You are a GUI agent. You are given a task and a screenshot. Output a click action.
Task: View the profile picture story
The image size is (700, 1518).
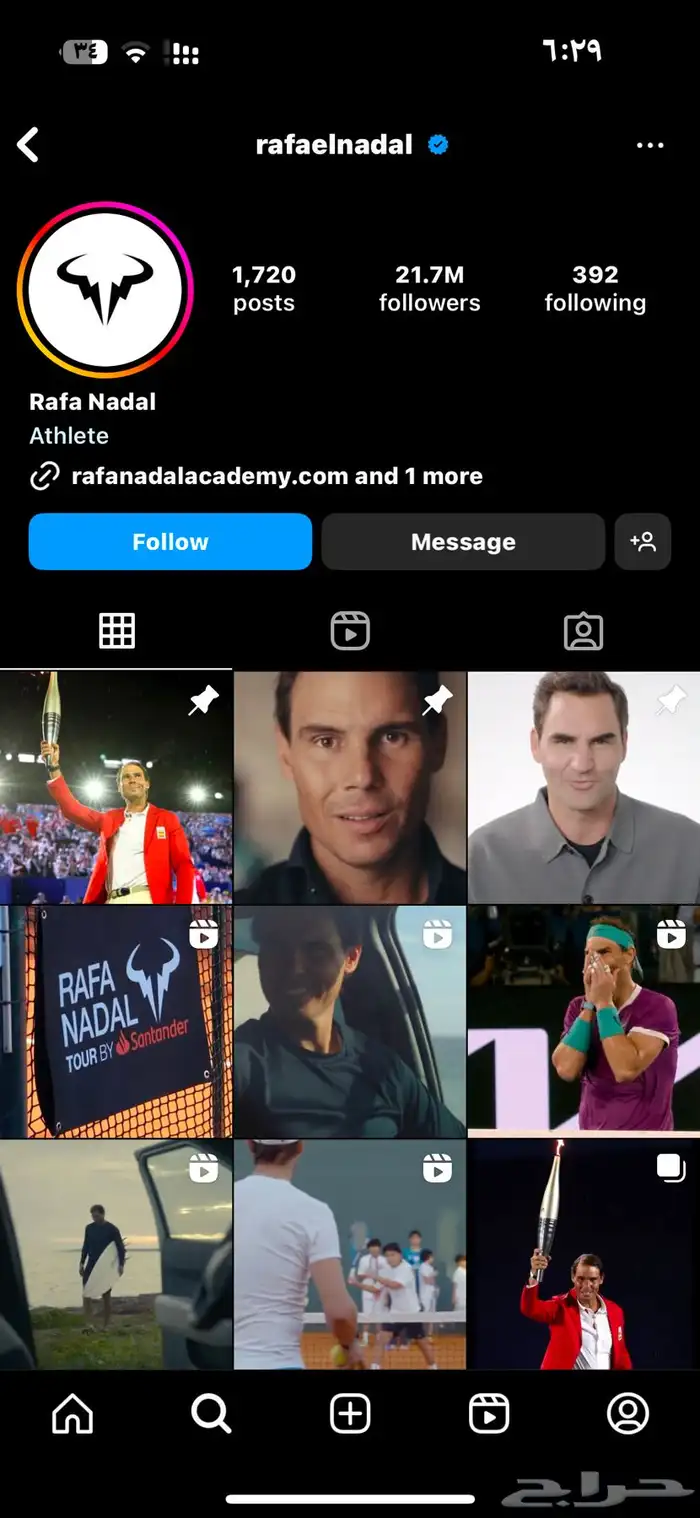coord(105,288)
